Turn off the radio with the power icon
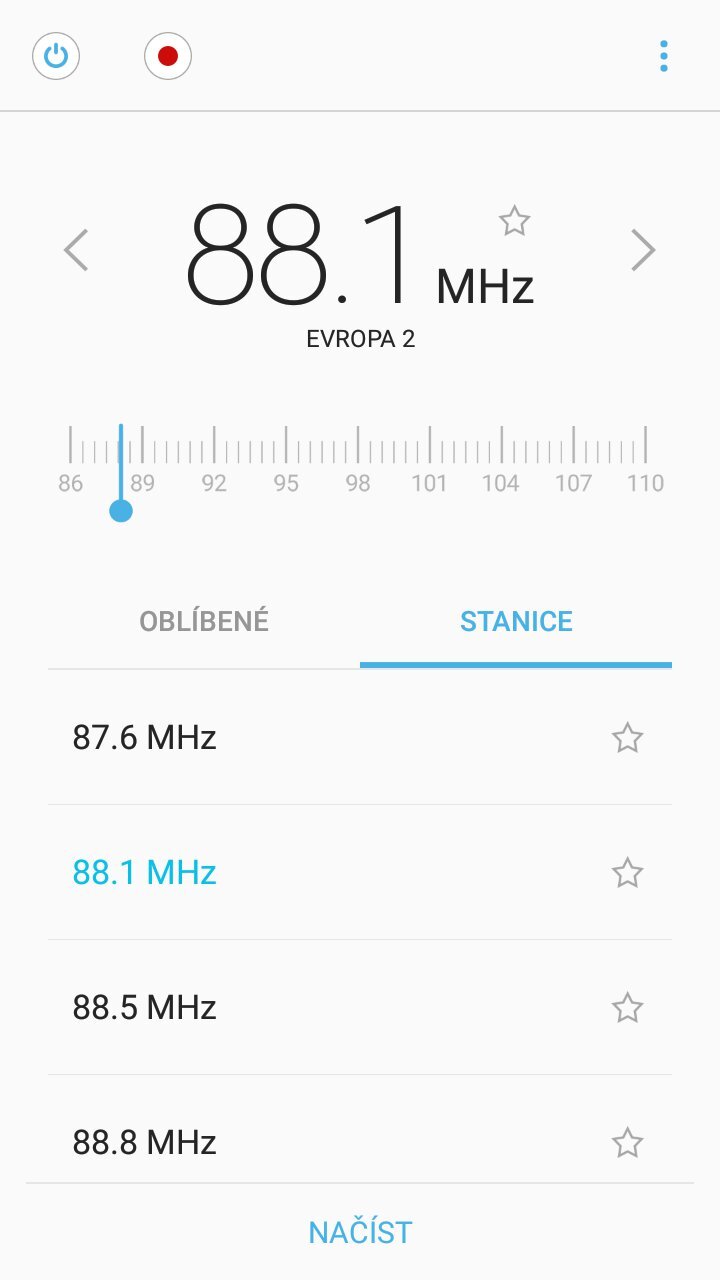 point(55,56)
